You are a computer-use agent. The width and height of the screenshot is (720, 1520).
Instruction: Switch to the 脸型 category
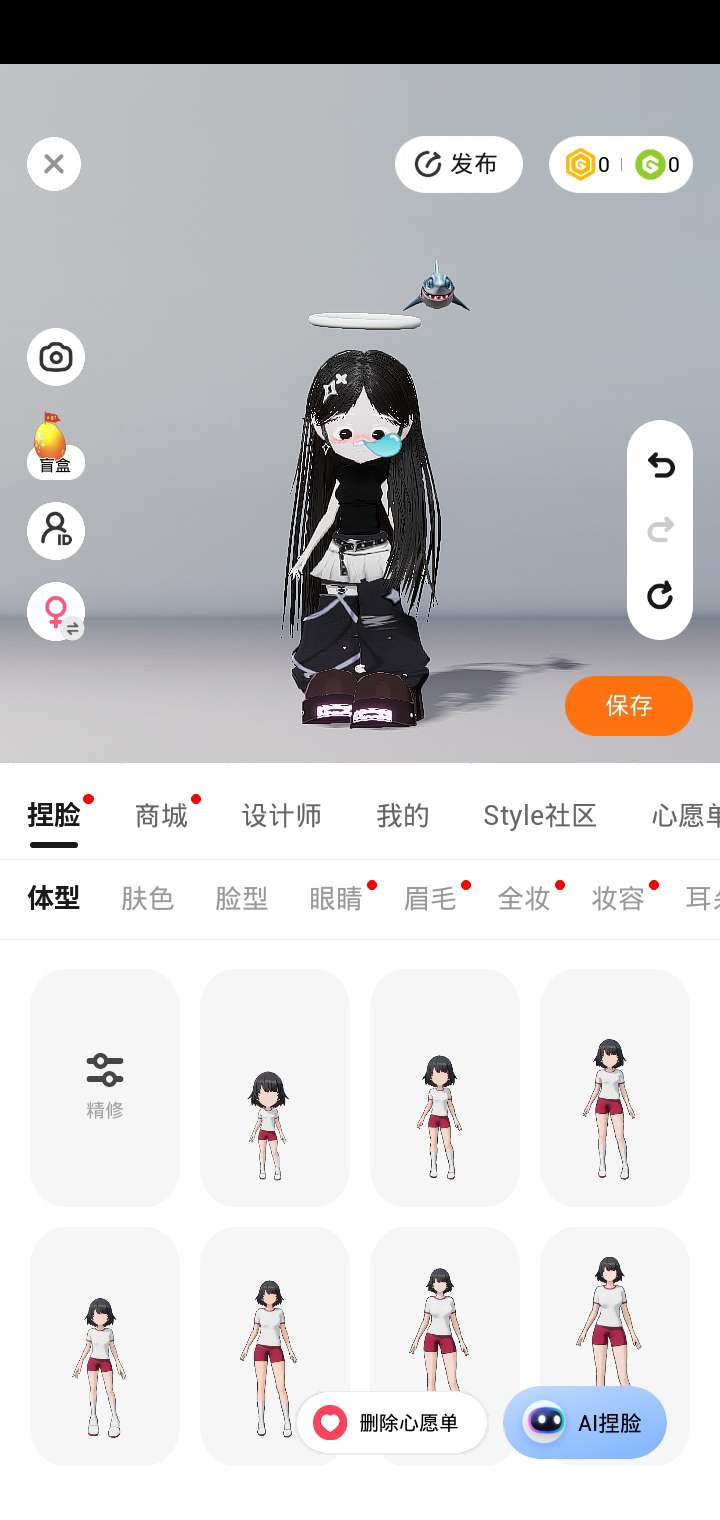tap(242, 898)
